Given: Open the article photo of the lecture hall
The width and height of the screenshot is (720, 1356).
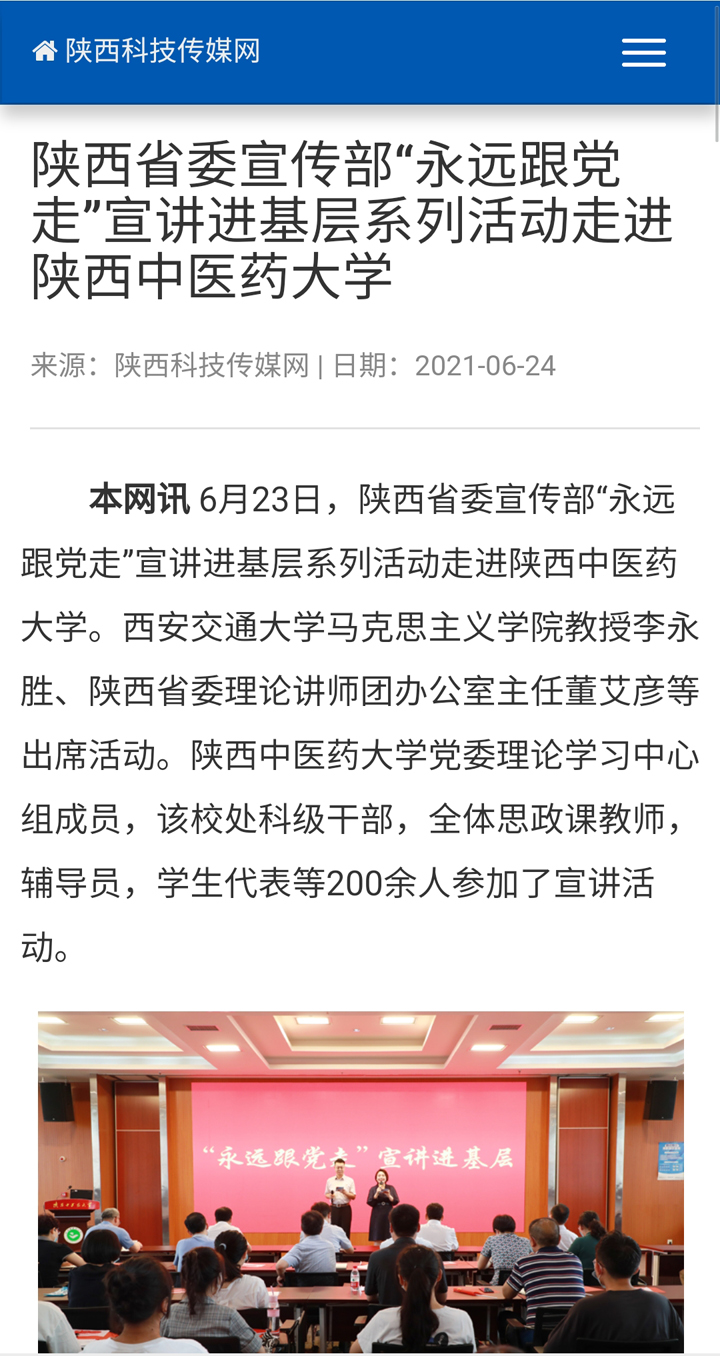Looking at the screenshot, I should [x=360, y=1180].
